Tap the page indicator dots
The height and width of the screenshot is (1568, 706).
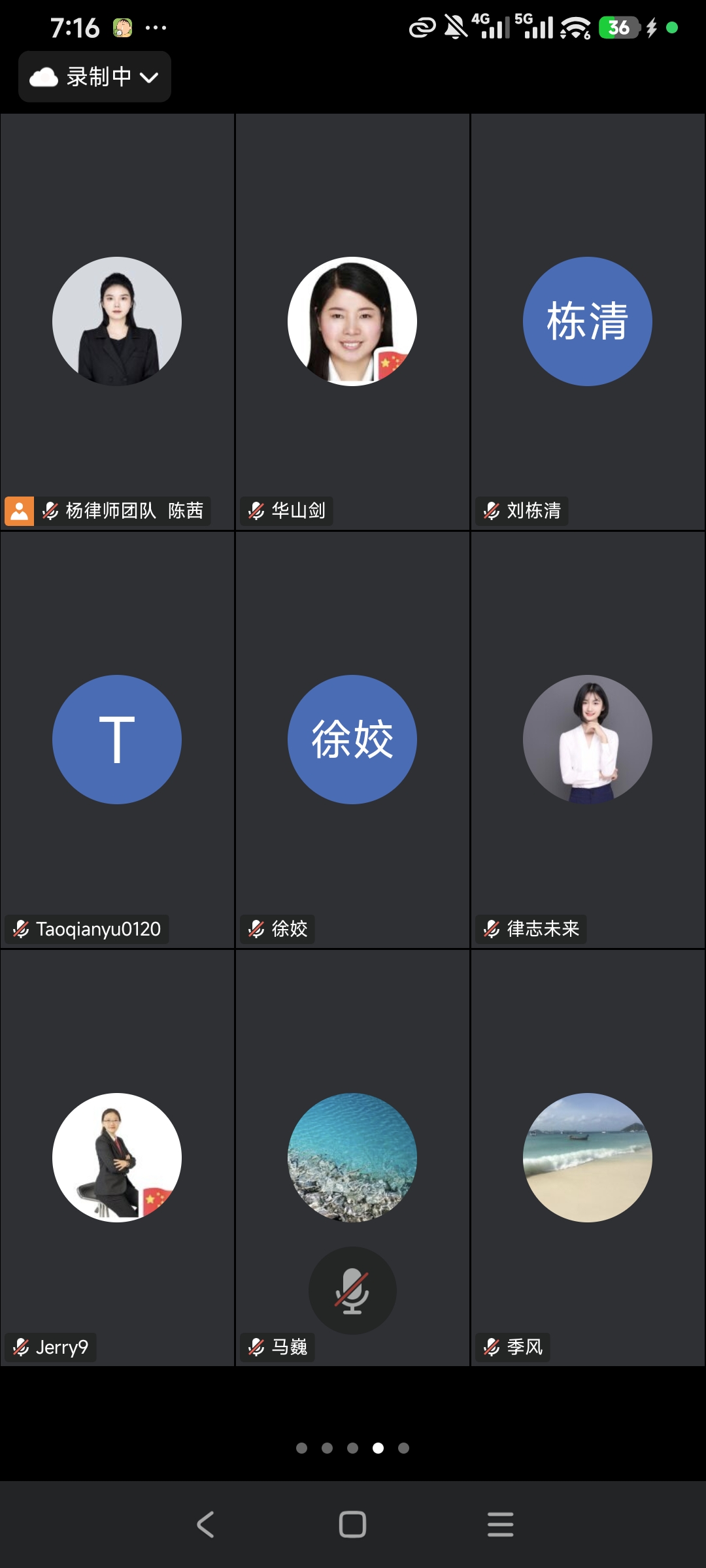click(x=352, y=1448)
